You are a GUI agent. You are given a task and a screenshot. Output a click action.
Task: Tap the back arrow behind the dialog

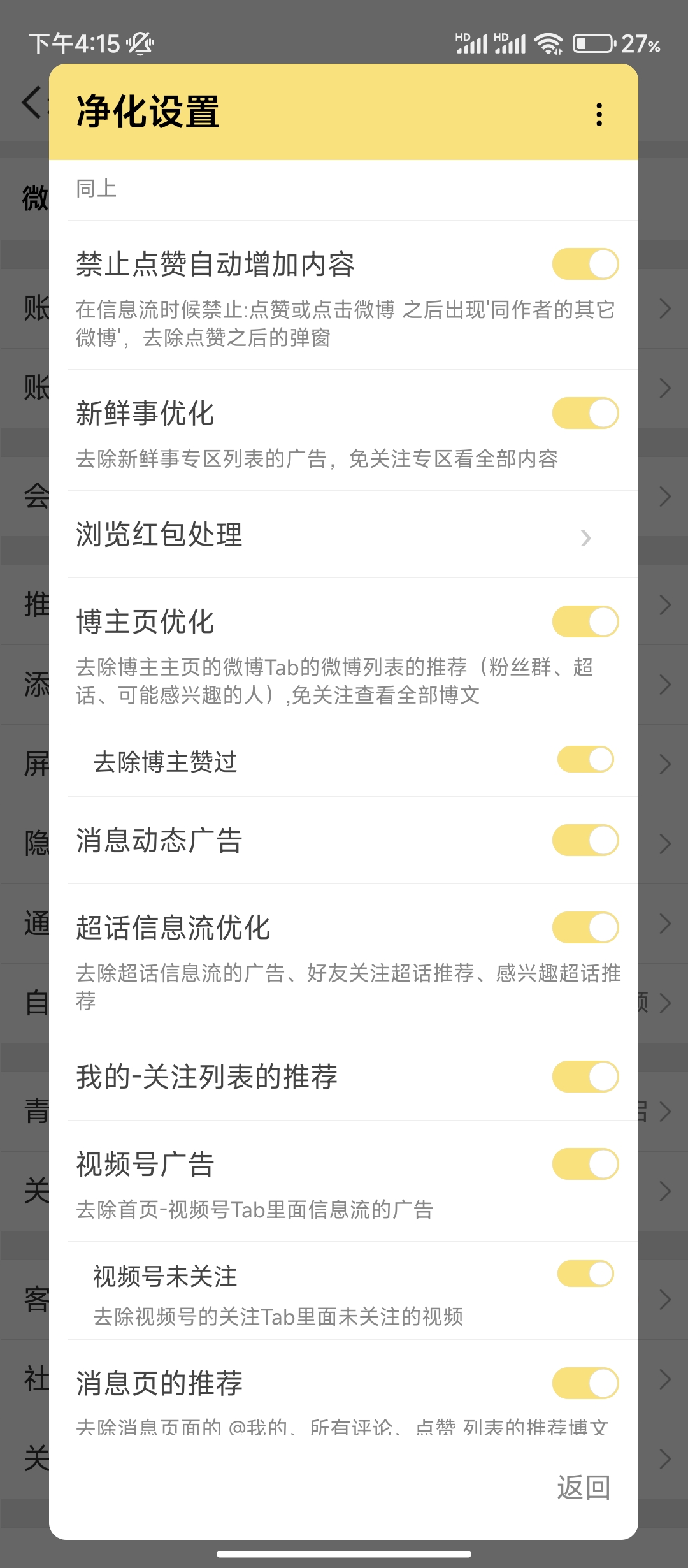click(x=30, y=102)
